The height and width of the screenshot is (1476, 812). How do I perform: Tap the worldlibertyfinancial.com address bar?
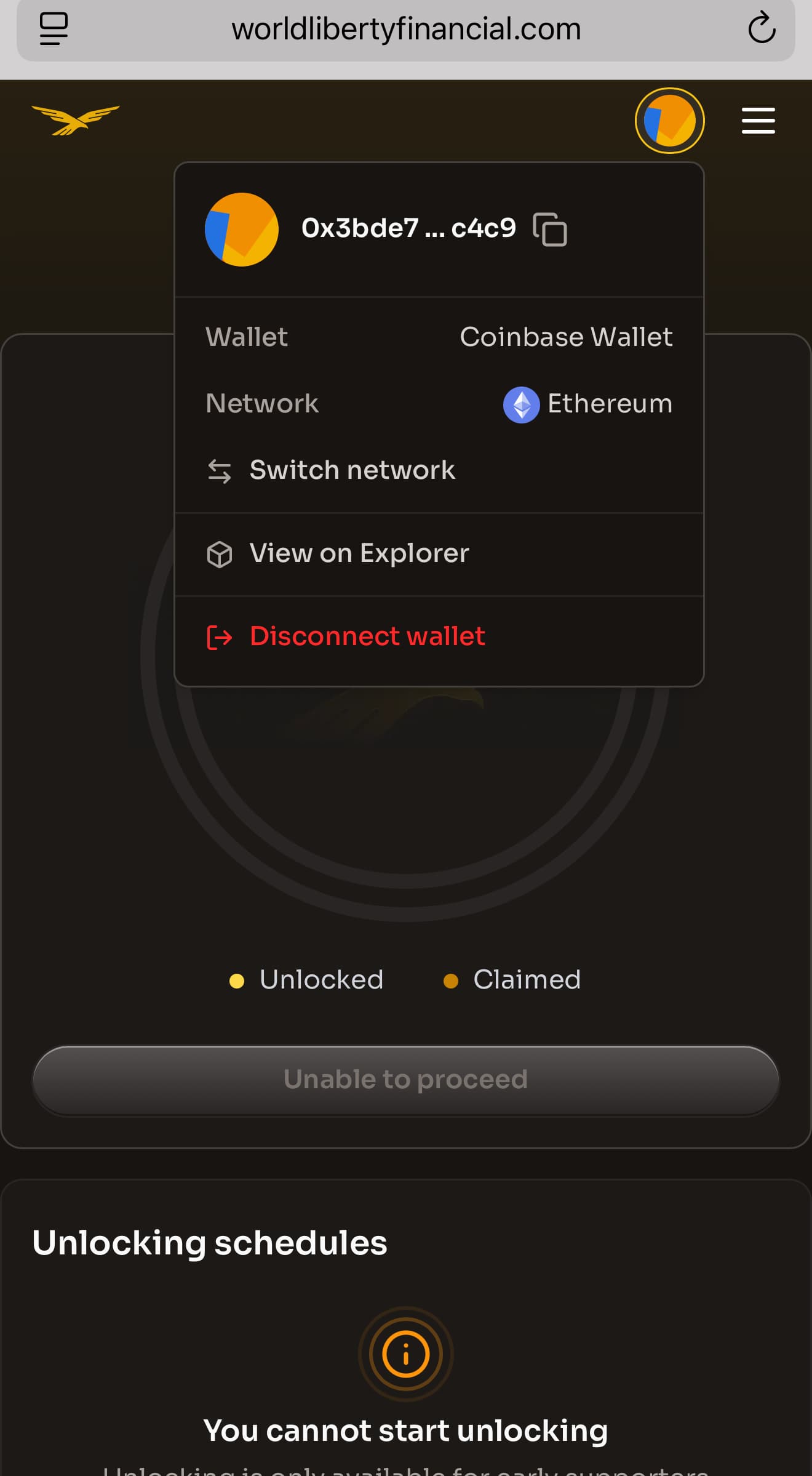tap(406, 30)
